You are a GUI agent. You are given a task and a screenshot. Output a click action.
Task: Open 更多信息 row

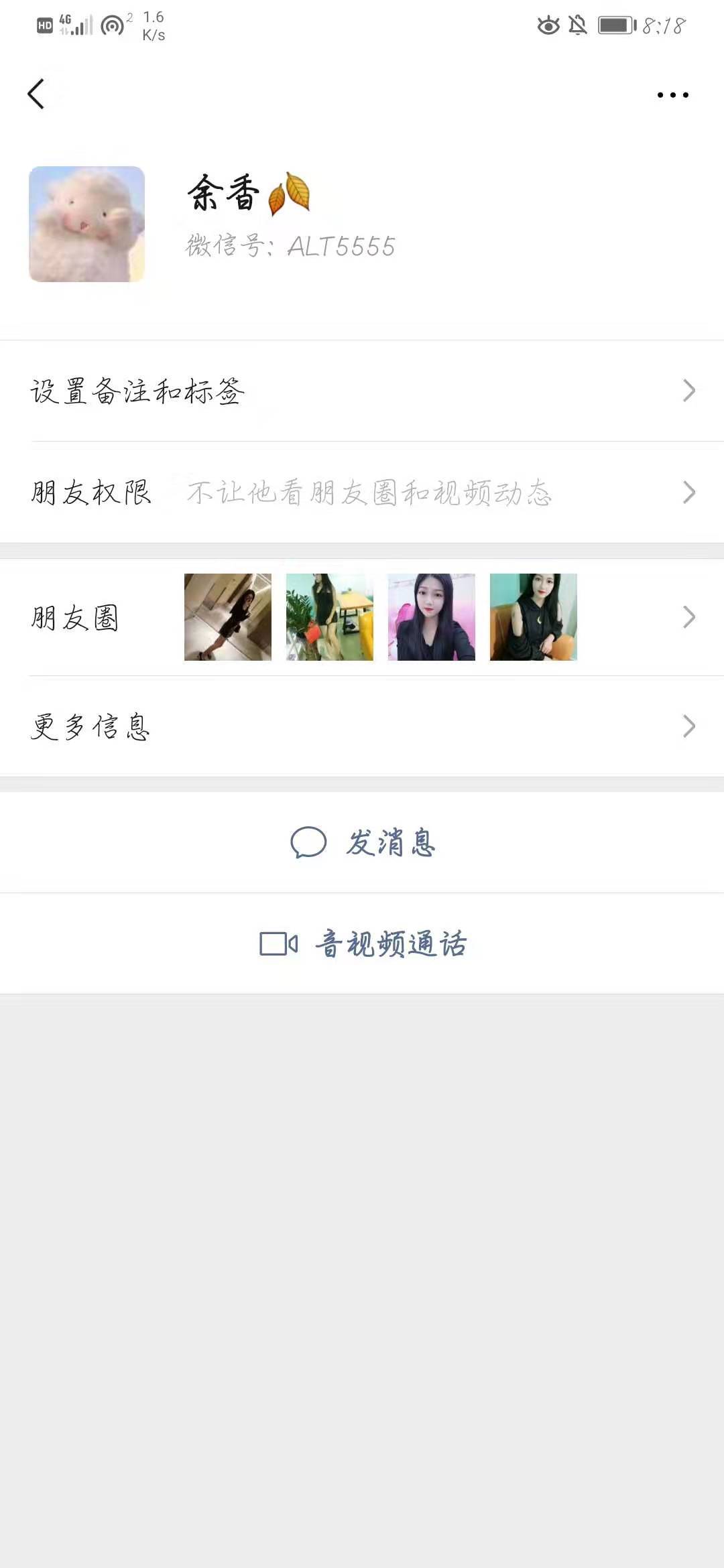point(362,726)
